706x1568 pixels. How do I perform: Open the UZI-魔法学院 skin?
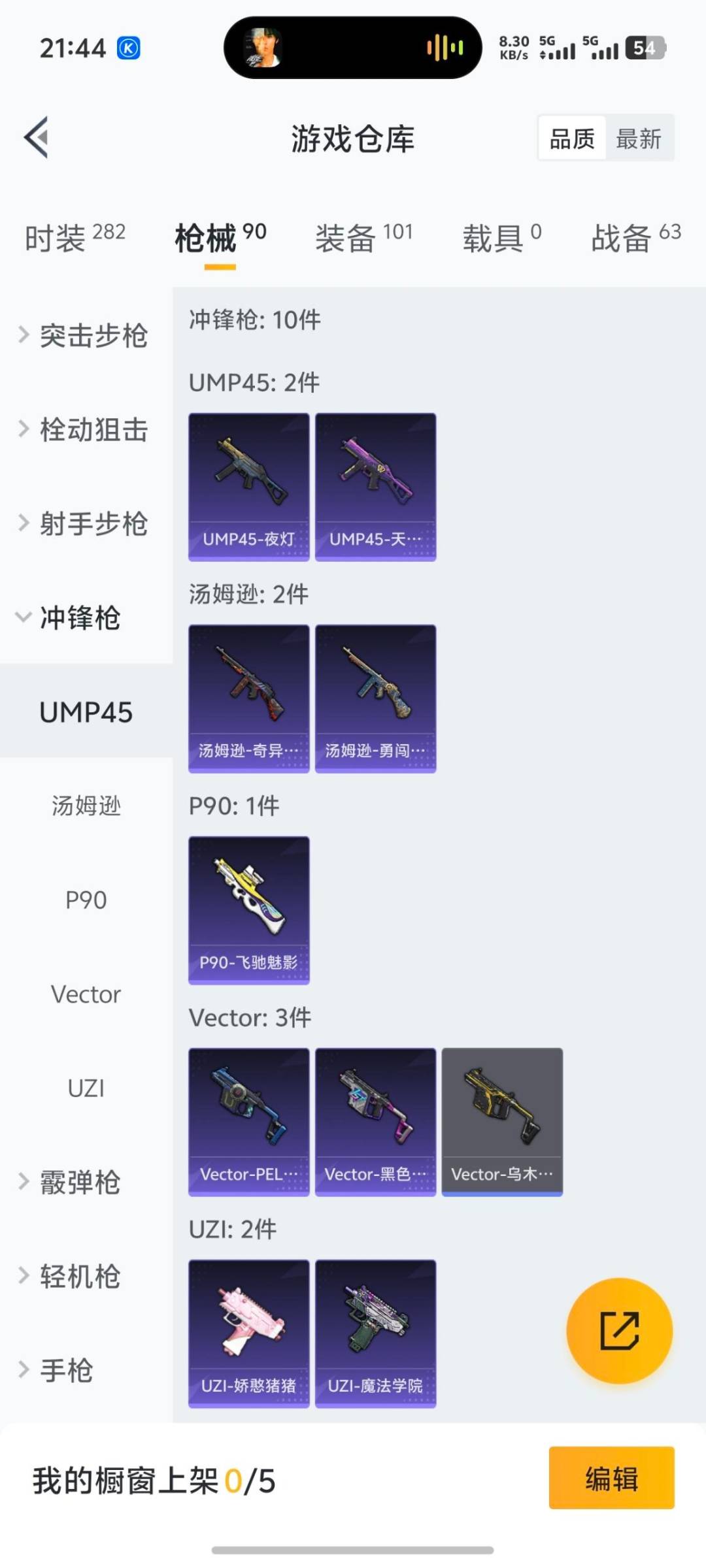click(x=376, y=1333)
